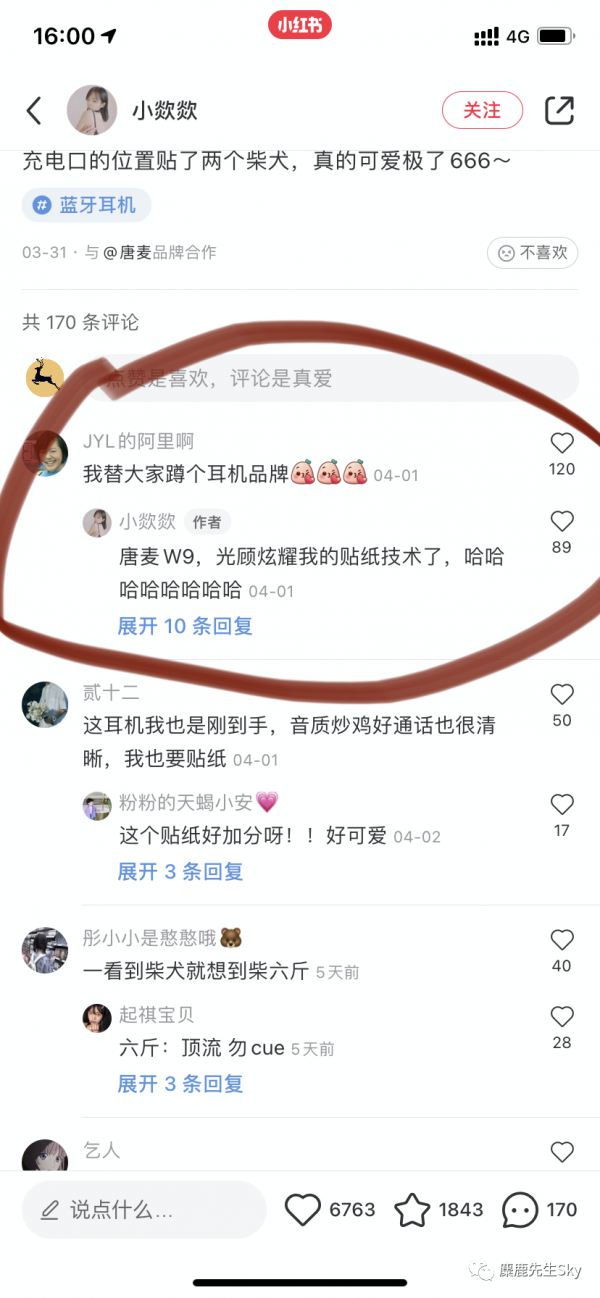Like 小欻欻's author reply
The image size is (600, 1298).
(x=562, y=522)
